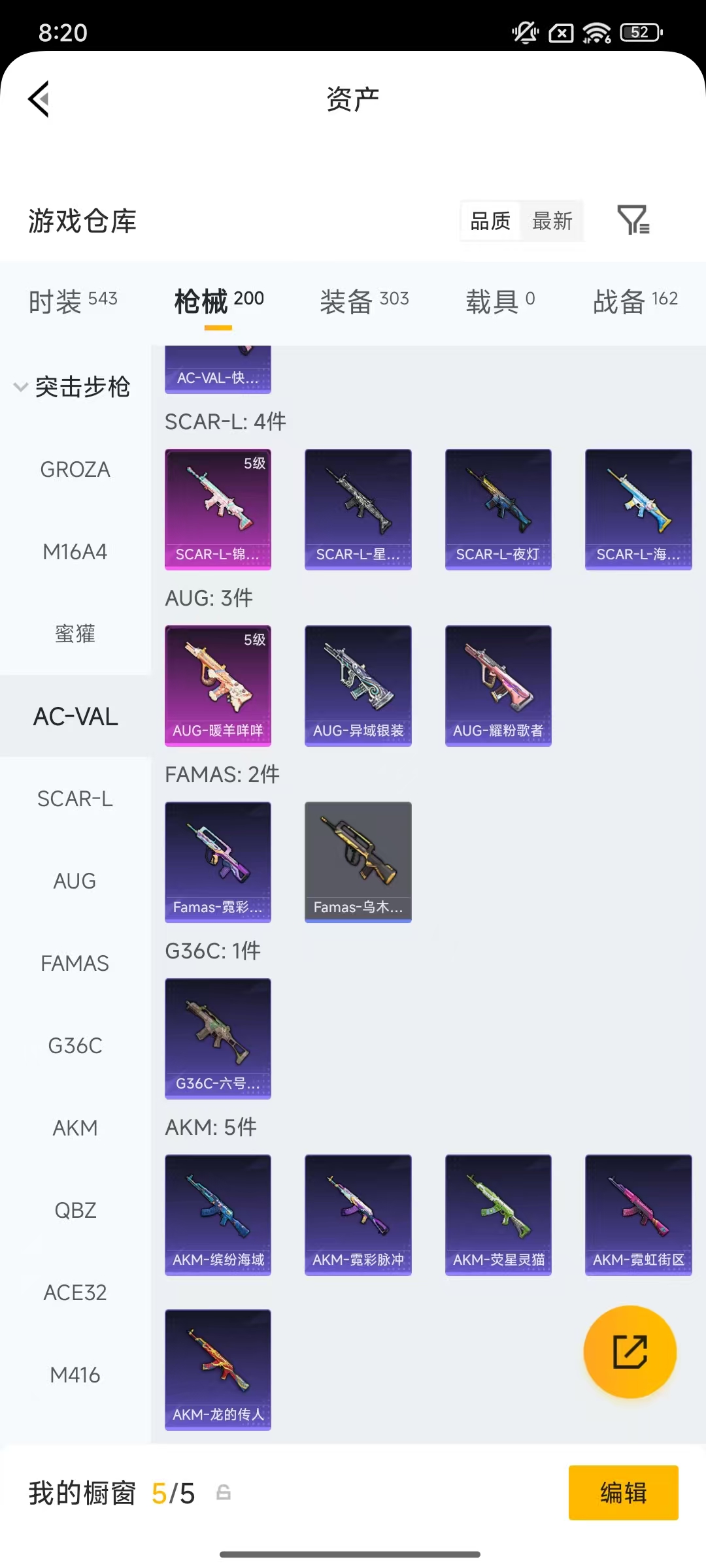Switch to the 战备 tab
Screen dimensions: 706x1568
tap(635, 301)
